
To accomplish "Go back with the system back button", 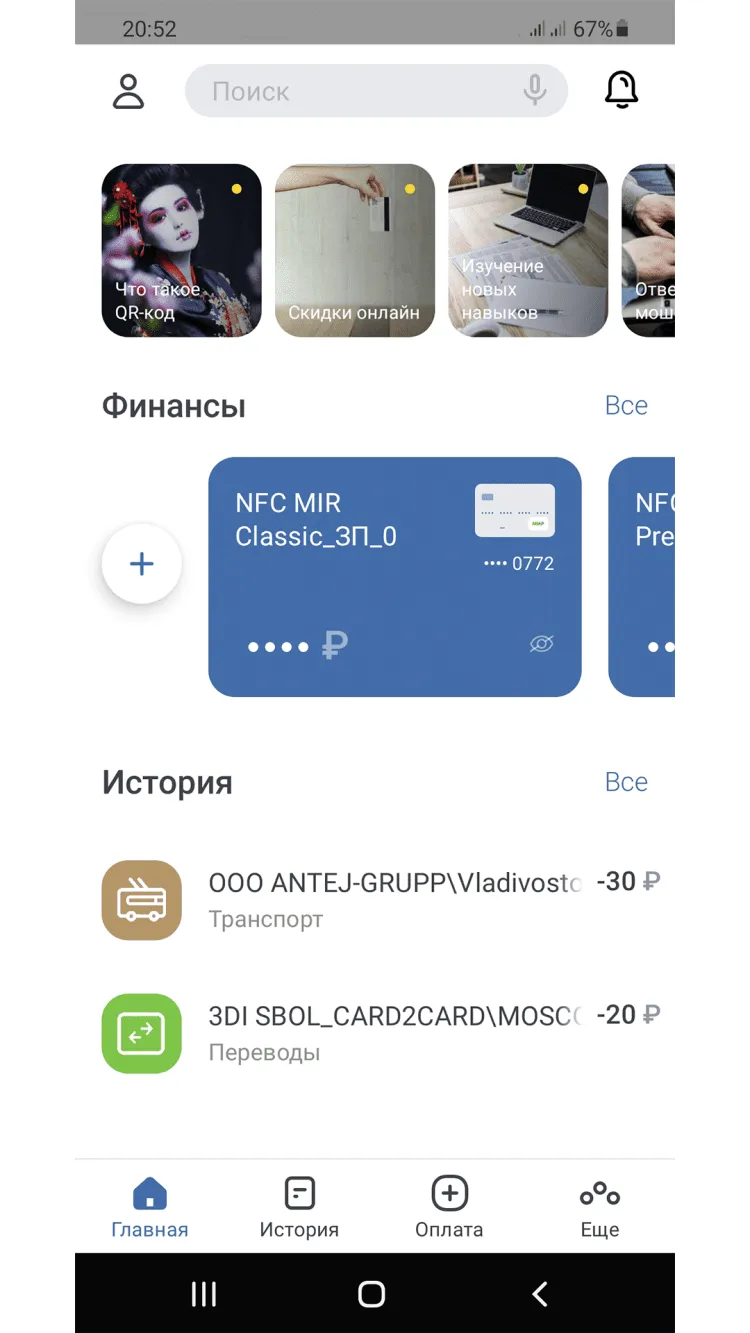I will pos(540,1294).
